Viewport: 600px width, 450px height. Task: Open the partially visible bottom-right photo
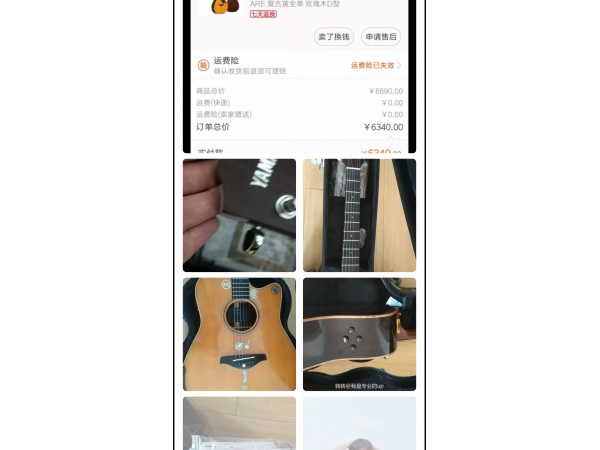359,424
